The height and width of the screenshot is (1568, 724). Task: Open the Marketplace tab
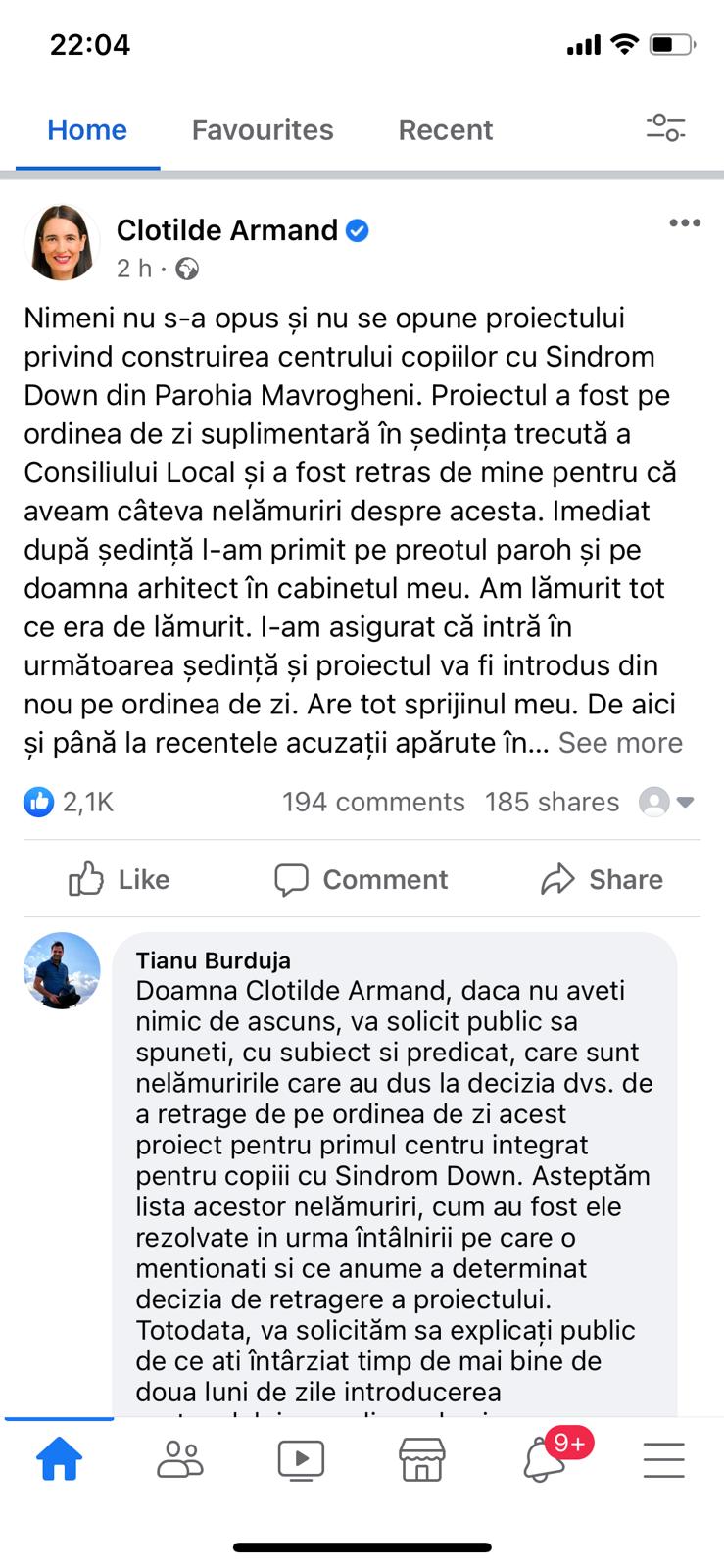click(x=421, y=1460)
